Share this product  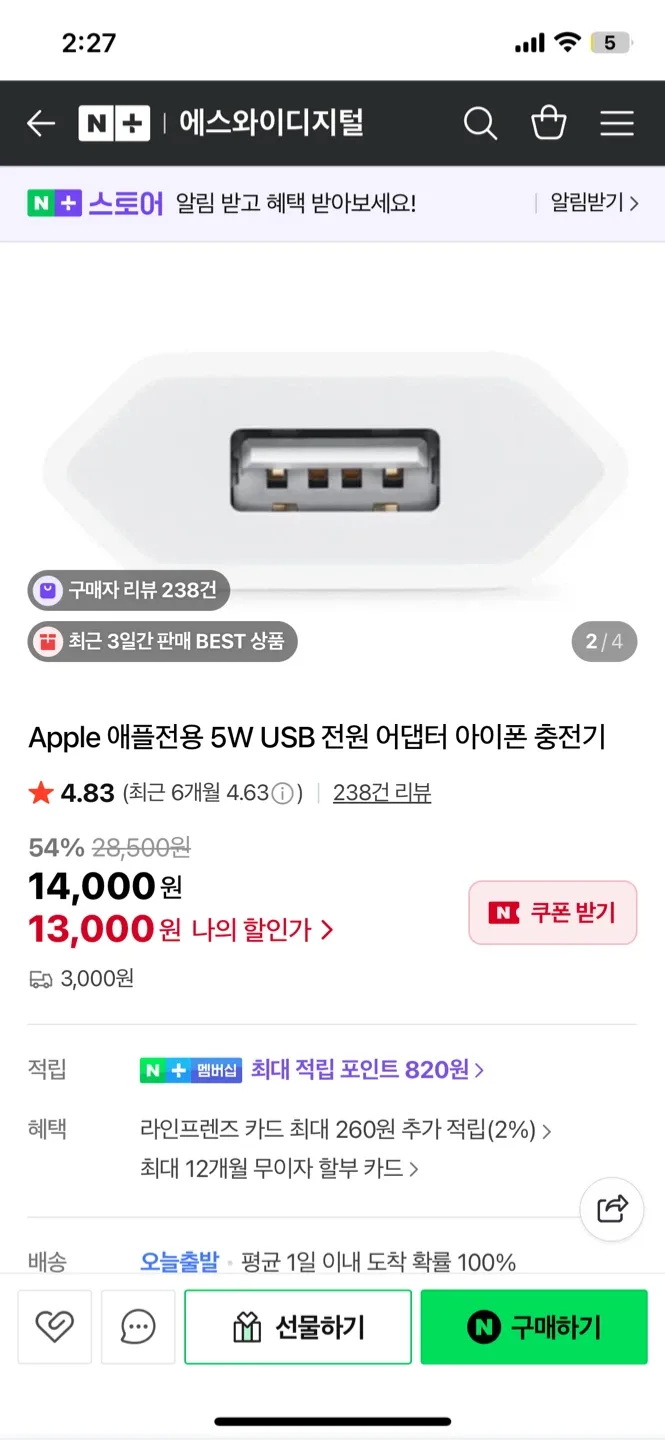pyautogui.click(x=612, y=1209)
